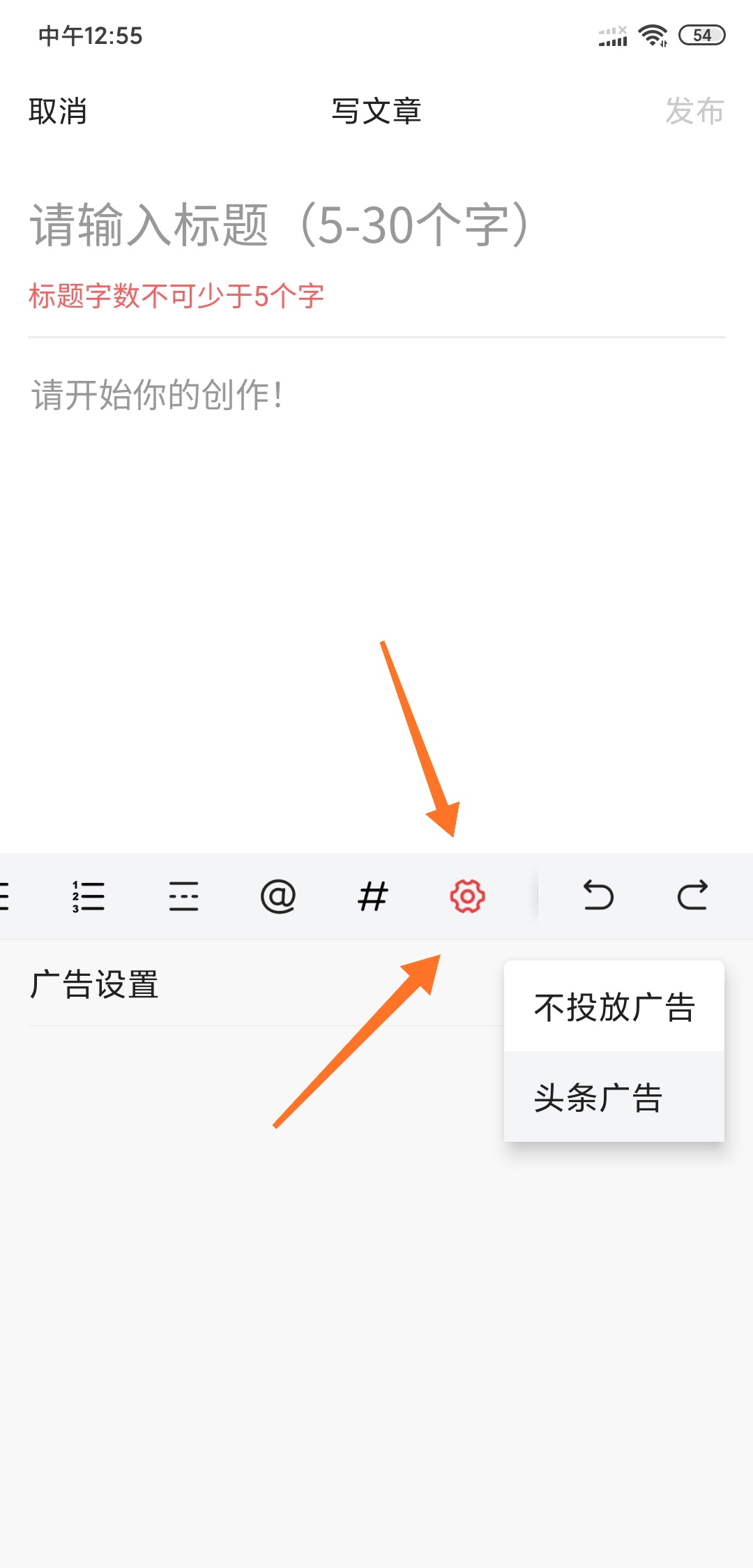Select 不投放广告 option
The image size is (753, 1568).
coord(614,1007)
